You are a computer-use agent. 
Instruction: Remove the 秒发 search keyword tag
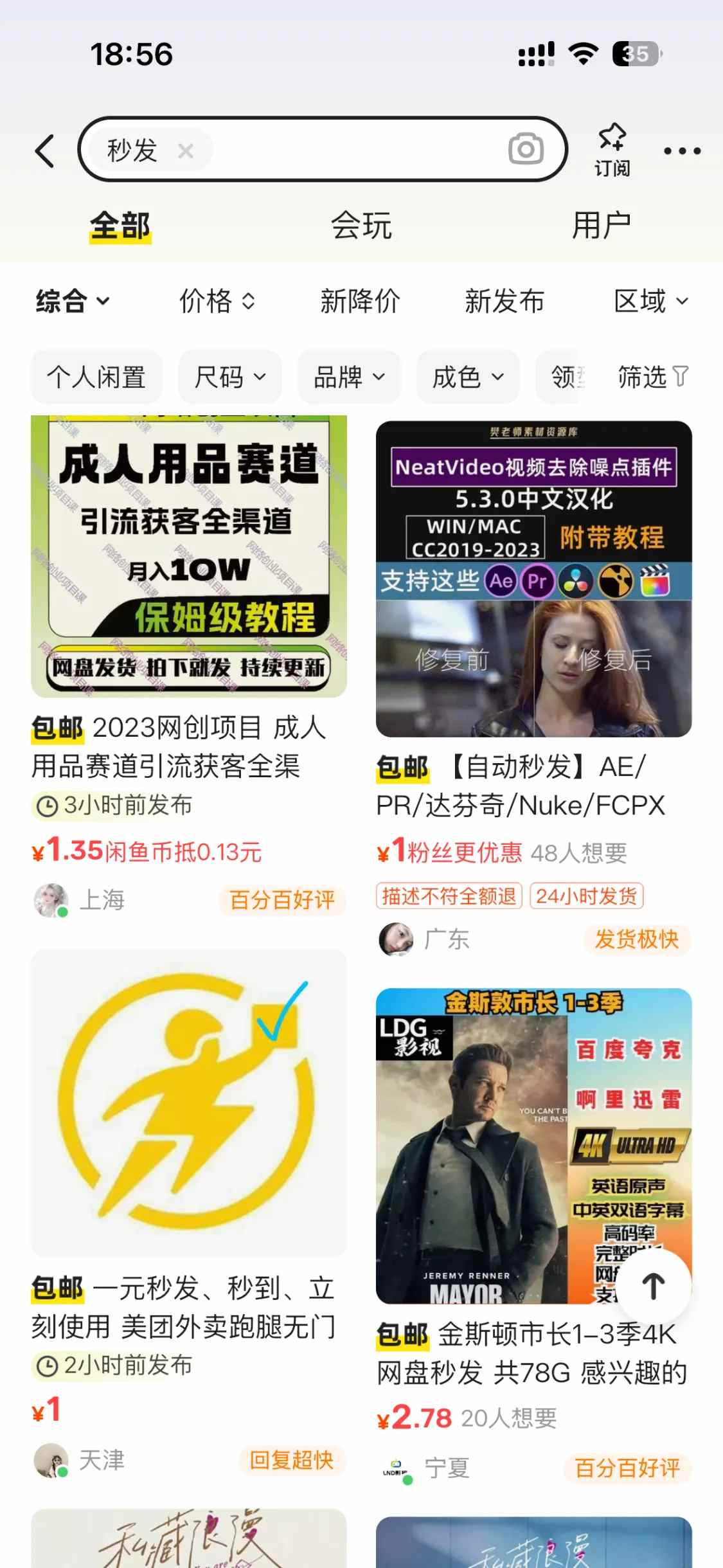(186, 150)
